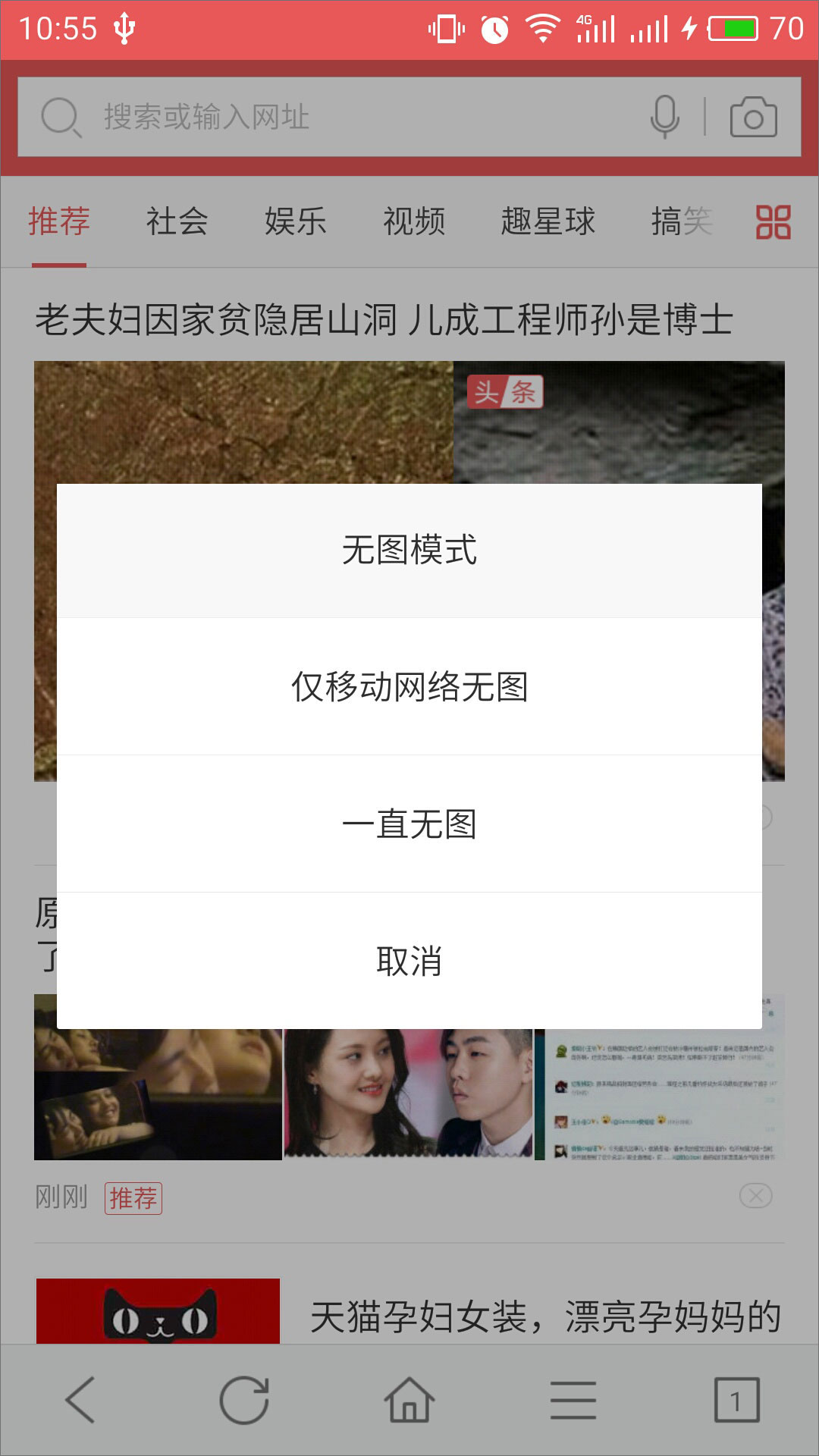The width and height of the screenshot is (819, 1456).
Task: Dismiss dialog with 取消
Action: [x=409, y=961]
